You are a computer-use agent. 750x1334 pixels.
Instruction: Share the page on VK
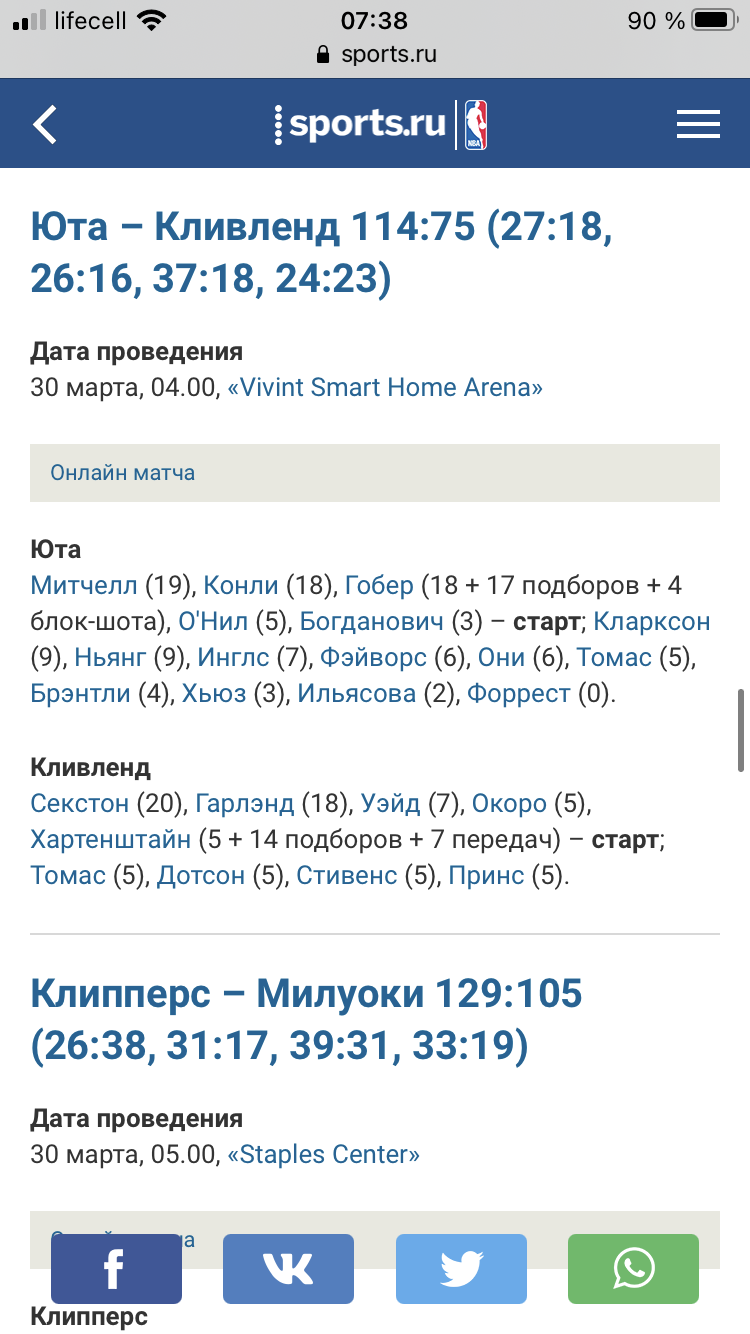[288, 1269]
